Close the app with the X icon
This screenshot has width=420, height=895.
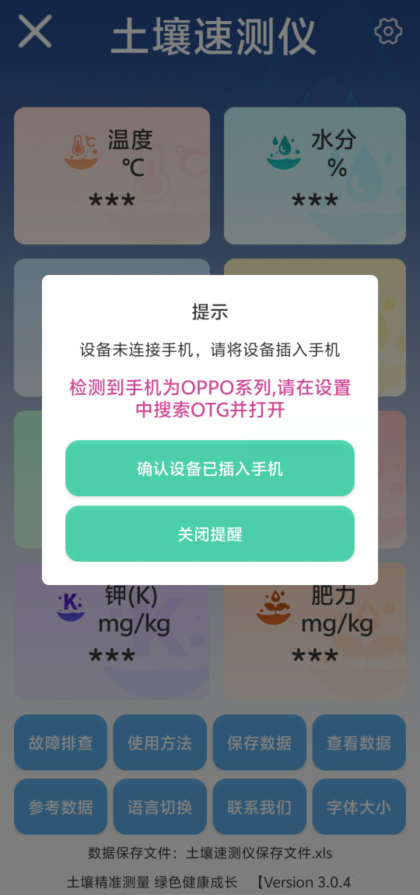click(x=35, y=31)
